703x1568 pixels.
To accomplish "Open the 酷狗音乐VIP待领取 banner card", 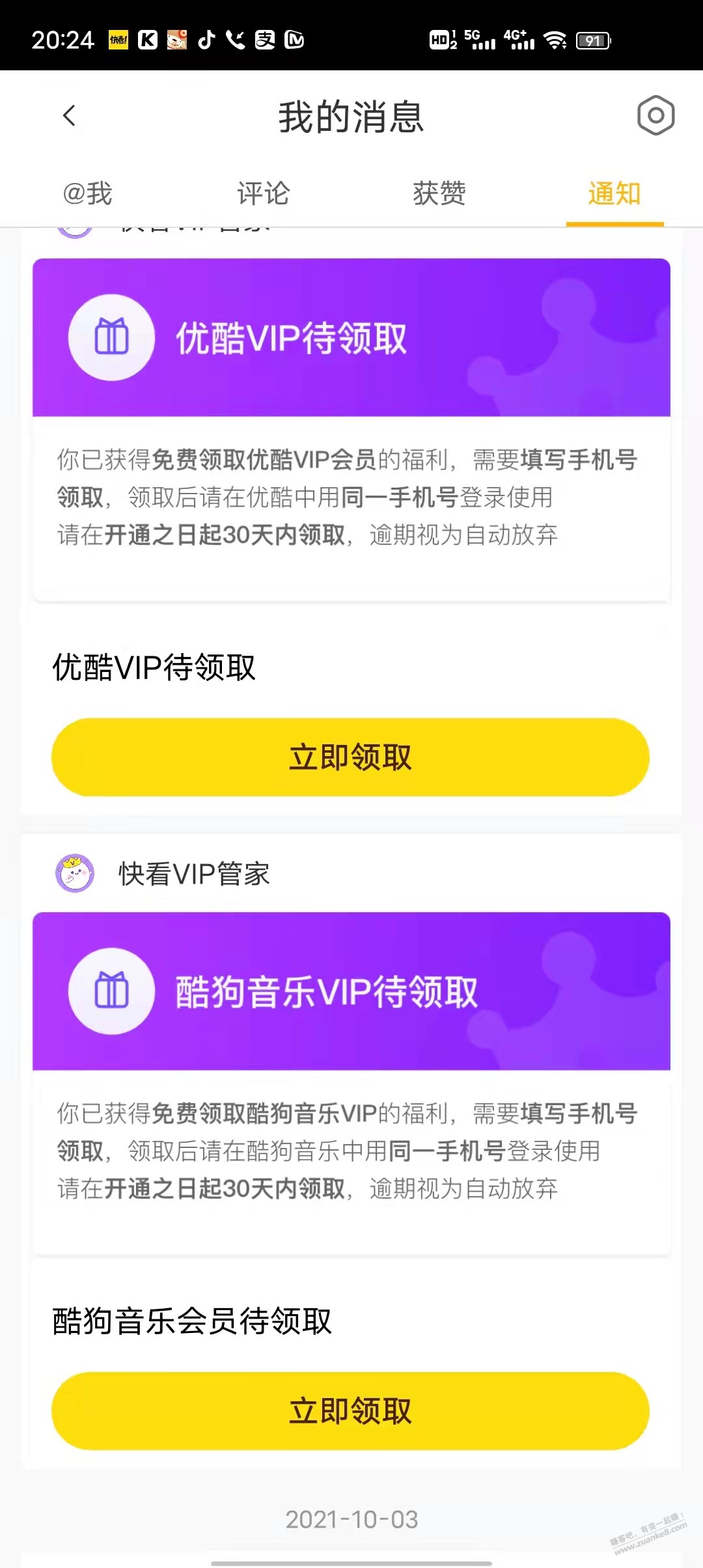I will (x=351, y=991).
